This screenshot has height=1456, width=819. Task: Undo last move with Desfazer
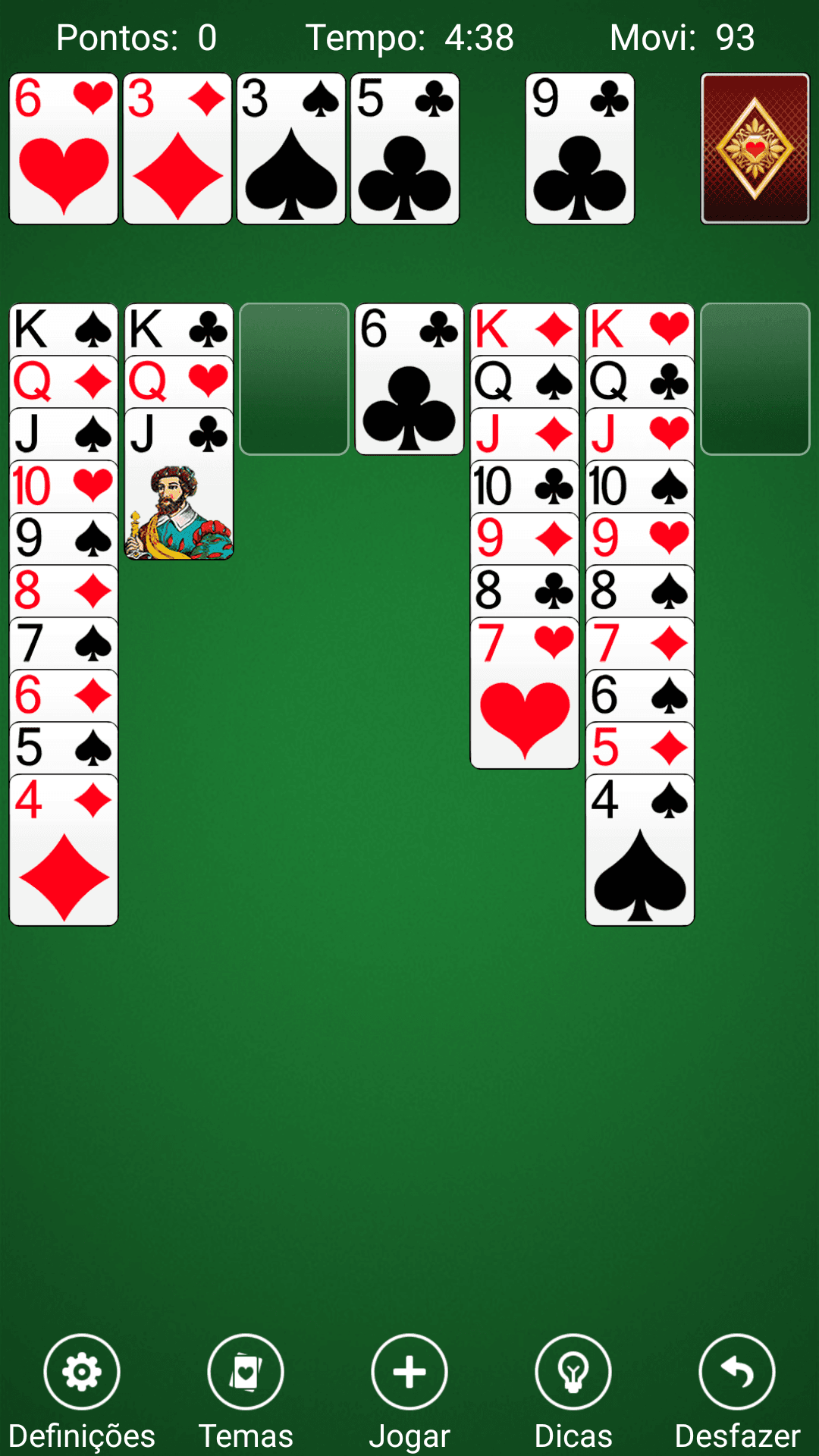point(737,1394)
